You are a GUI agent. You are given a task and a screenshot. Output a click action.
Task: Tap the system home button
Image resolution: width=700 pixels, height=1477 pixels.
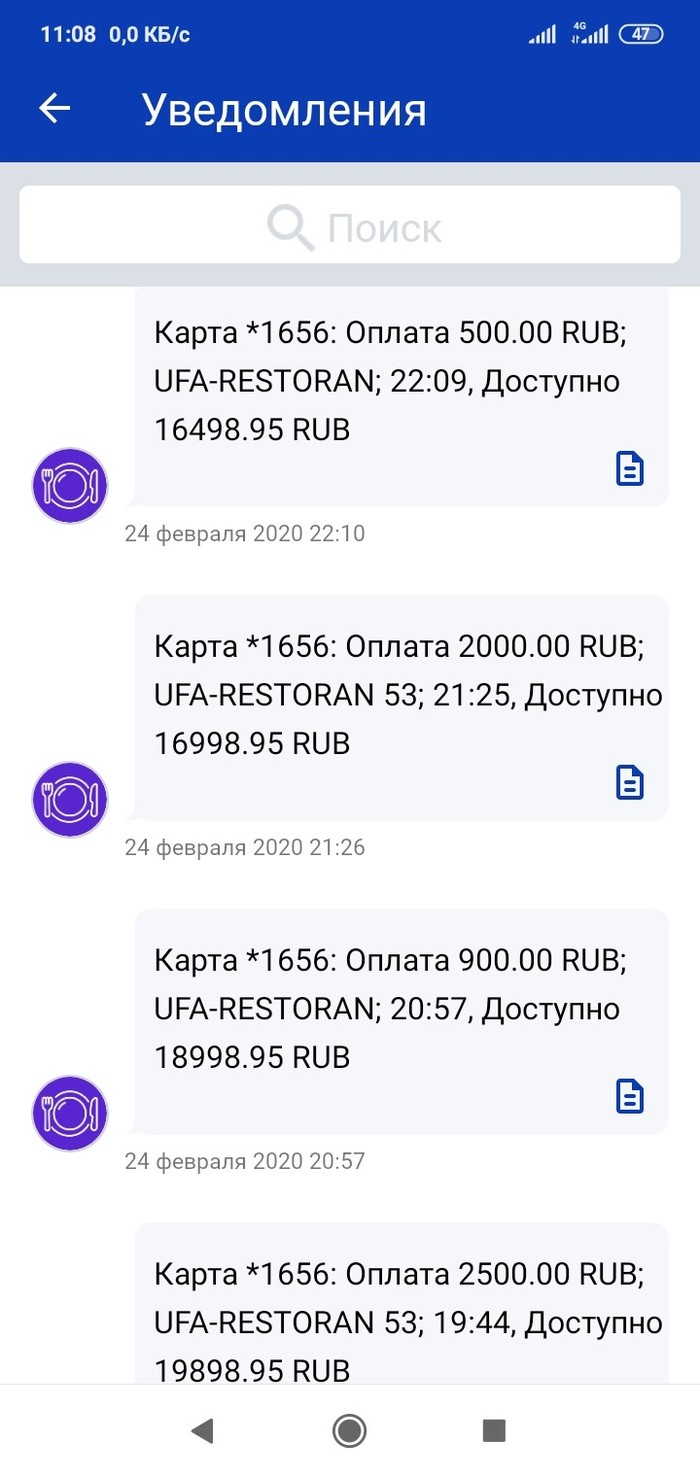pyautogui.click(x=350, y=1431)
